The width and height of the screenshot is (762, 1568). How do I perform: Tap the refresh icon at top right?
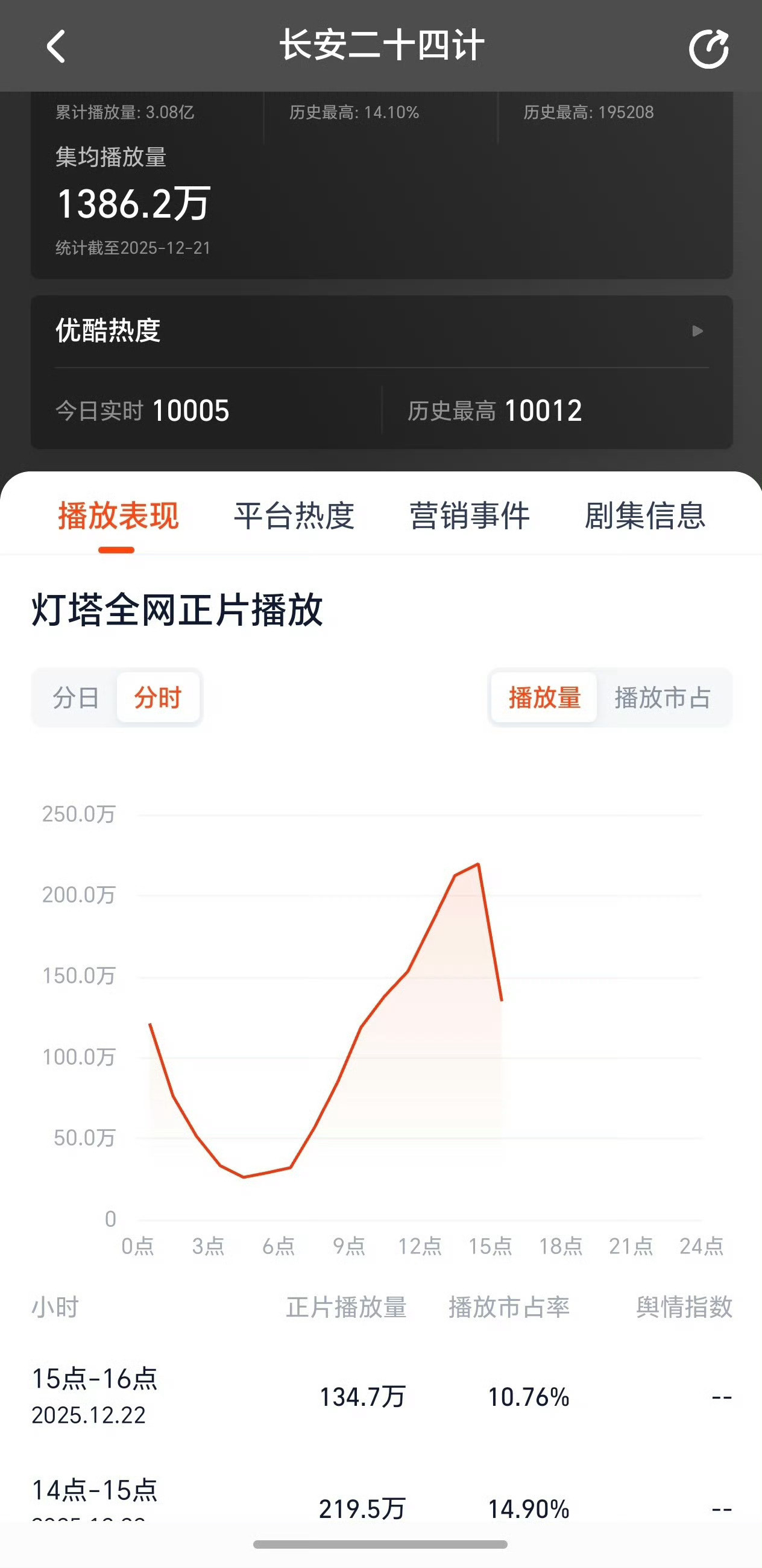[709, 48]
